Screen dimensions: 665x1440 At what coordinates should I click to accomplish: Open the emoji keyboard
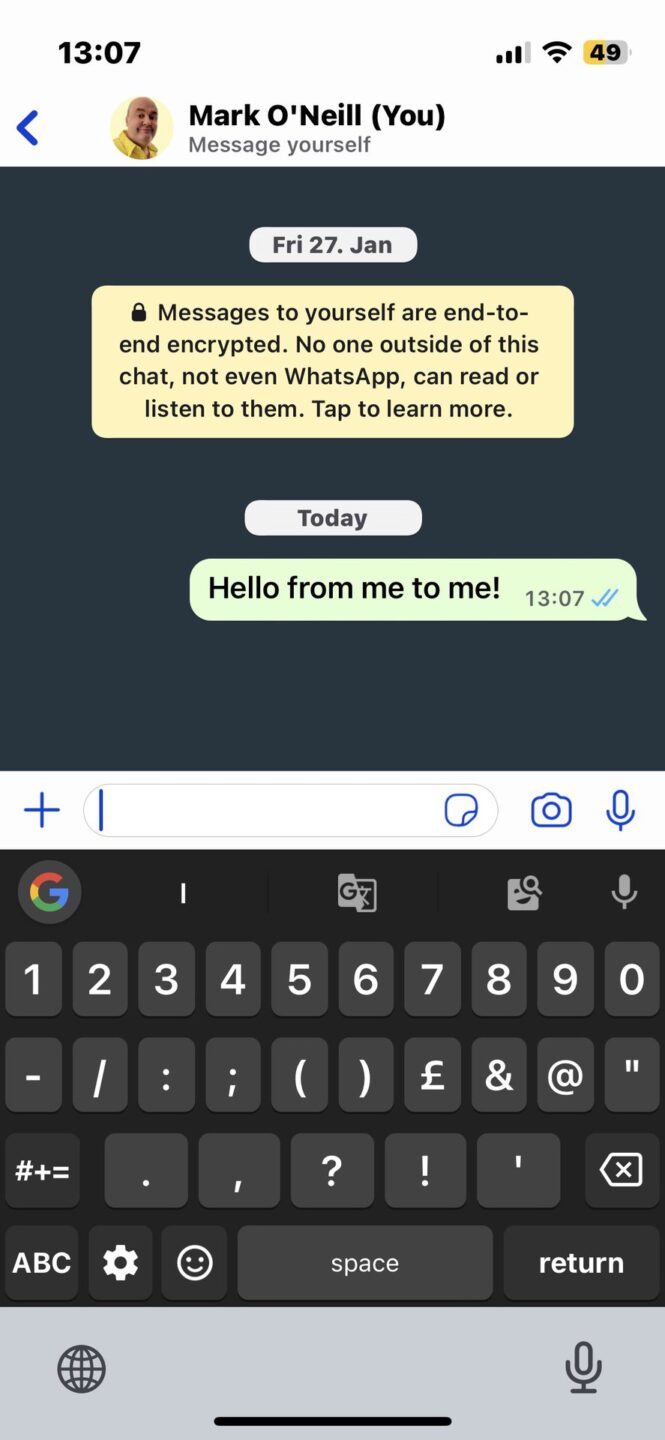(195, 1263)
